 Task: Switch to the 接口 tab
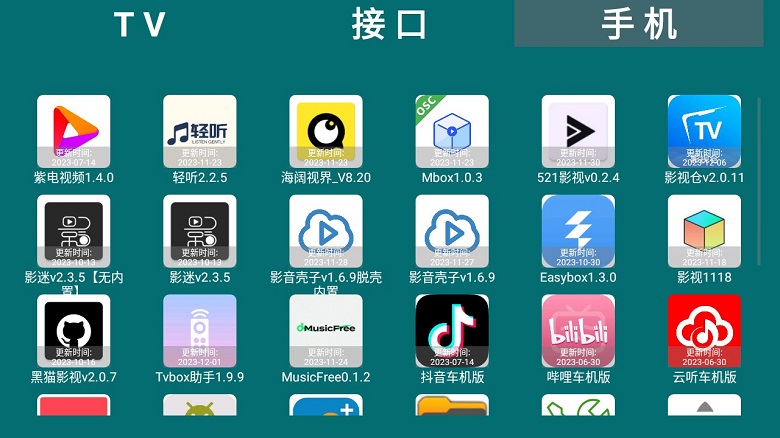tap(390, 24)
